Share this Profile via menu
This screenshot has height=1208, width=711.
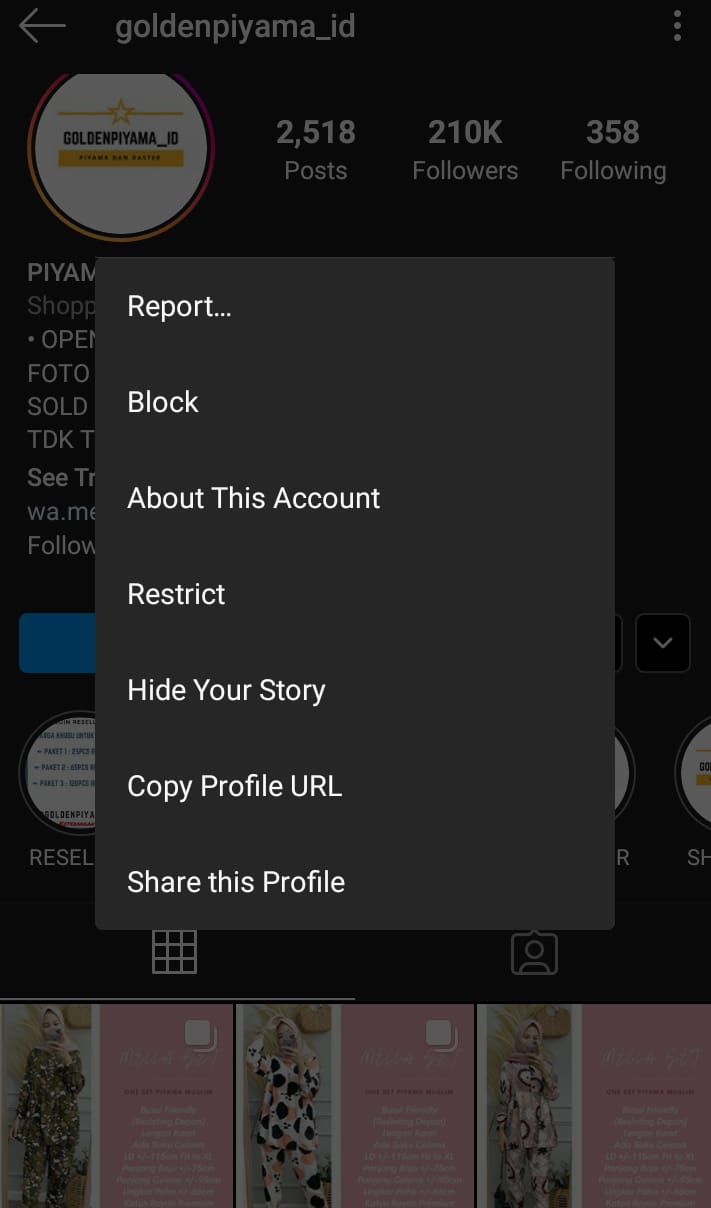pyautogui.click(x=354, y=882)
